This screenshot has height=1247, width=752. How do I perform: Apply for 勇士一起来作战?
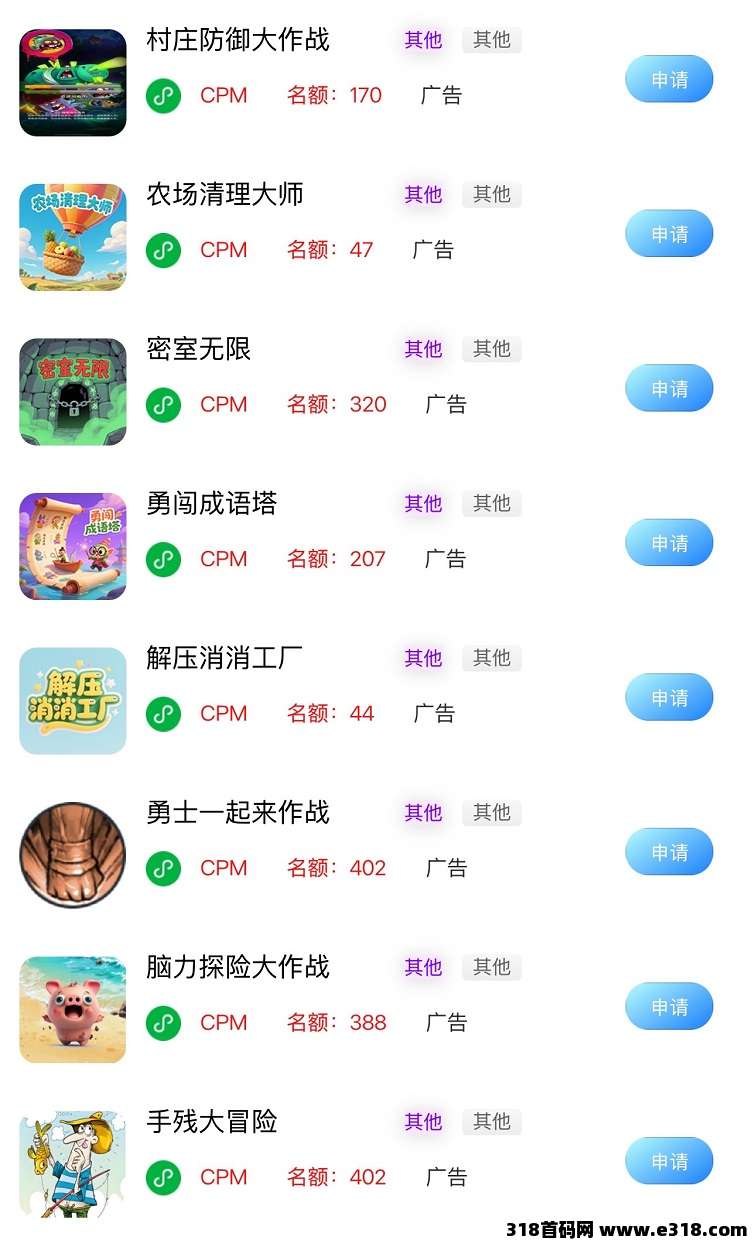tap(669, 852)
